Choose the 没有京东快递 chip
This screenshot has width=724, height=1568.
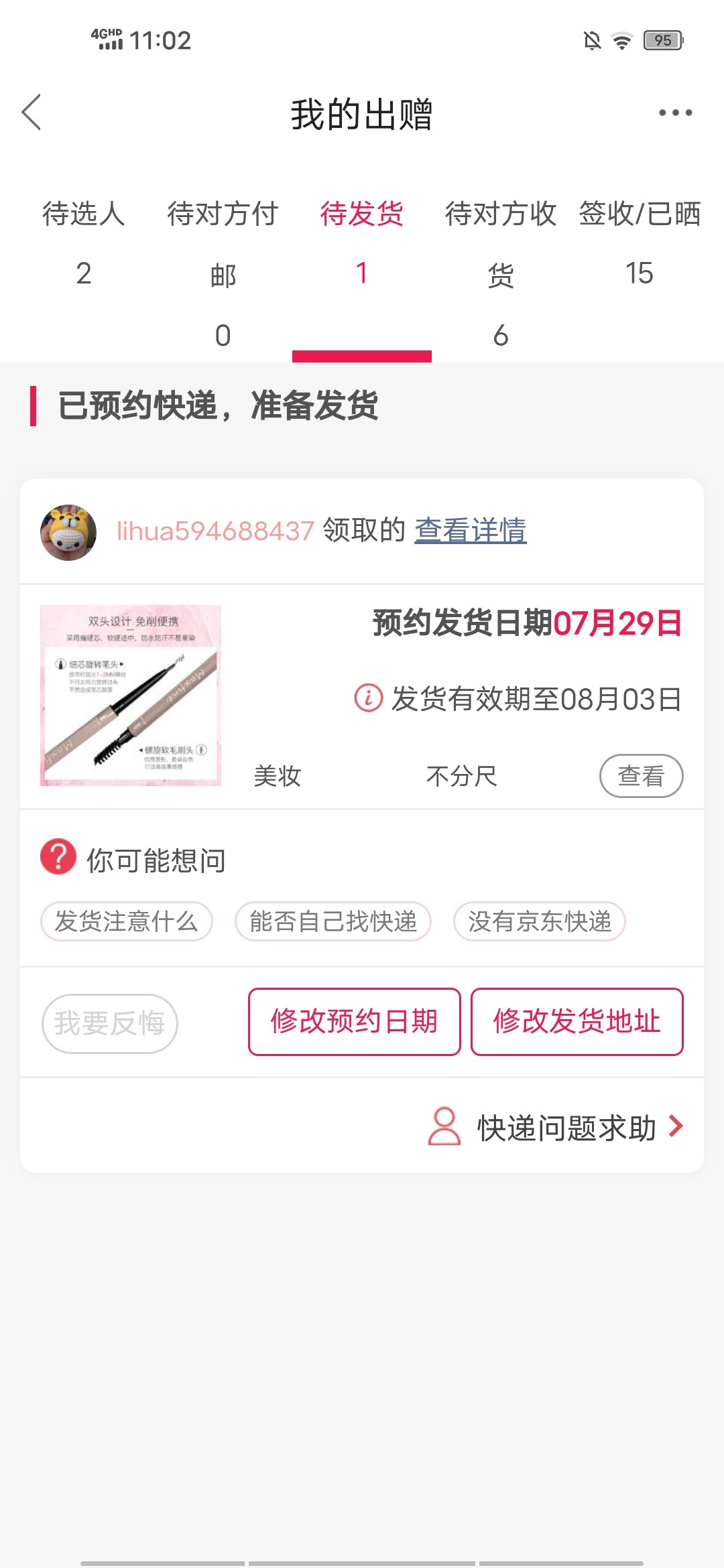(540, 921)
